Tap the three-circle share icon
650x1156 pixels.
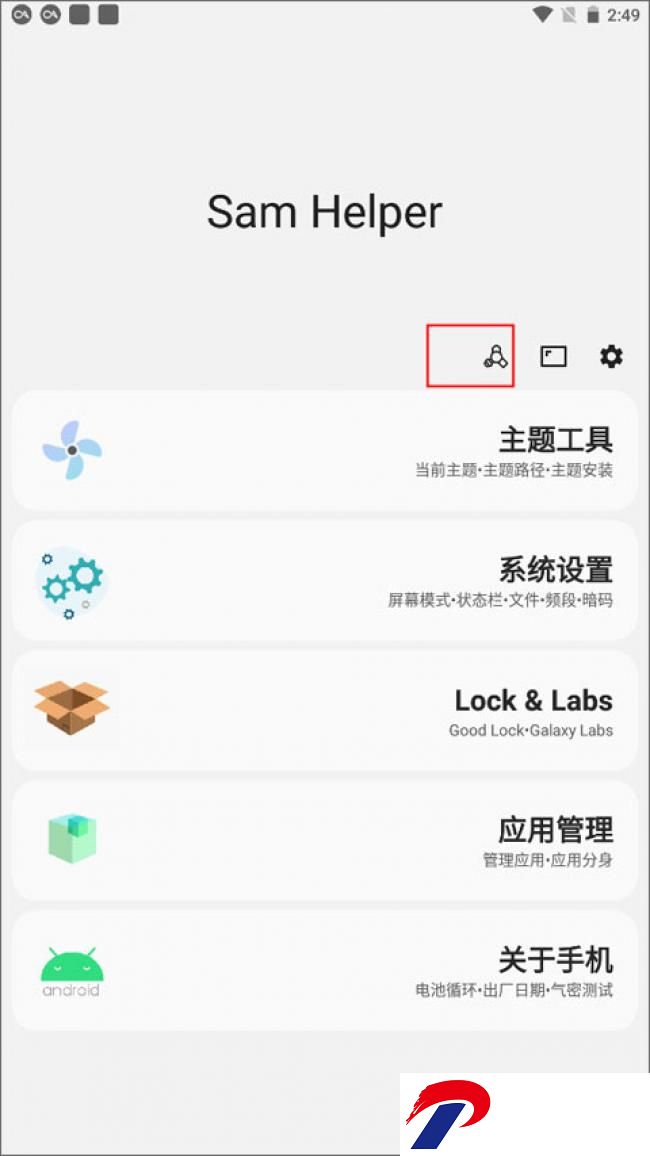point(496,356)
